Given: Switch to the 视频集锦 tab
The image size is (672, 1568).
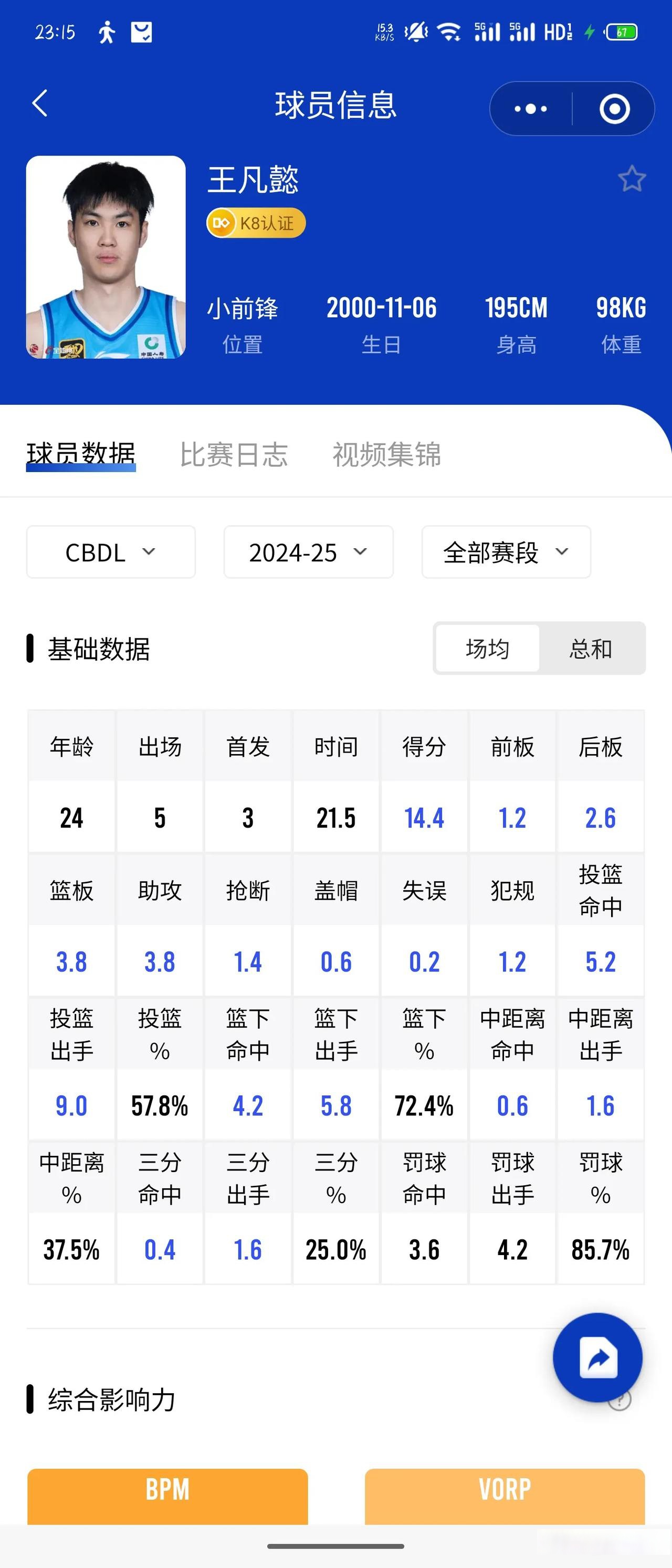Looking at the screenshot, I should pos(386,455).
